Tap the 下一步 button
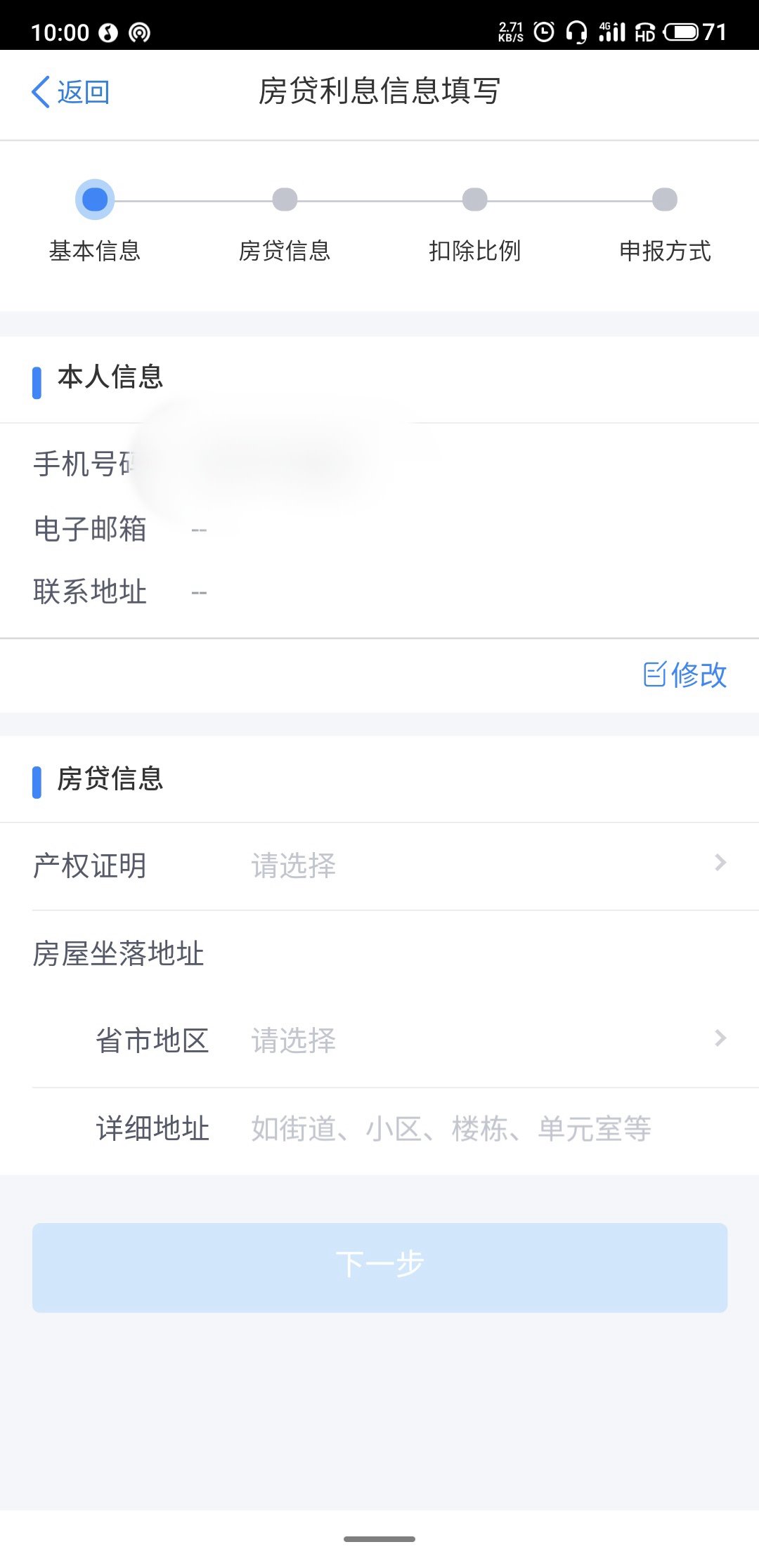The height and width of the screenshot is (1568, 759). pos(379,1267)
